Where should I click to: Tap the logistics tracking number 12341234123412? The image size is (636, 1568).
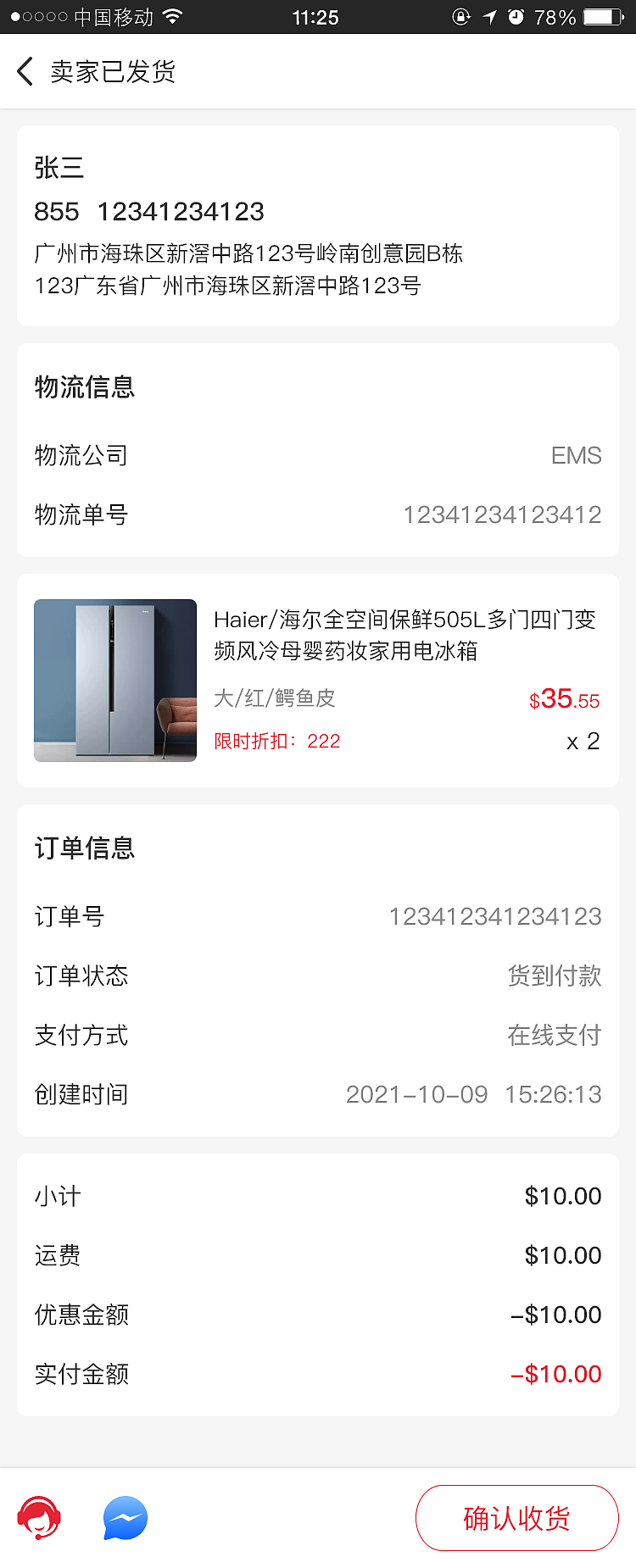click(504, 514)
